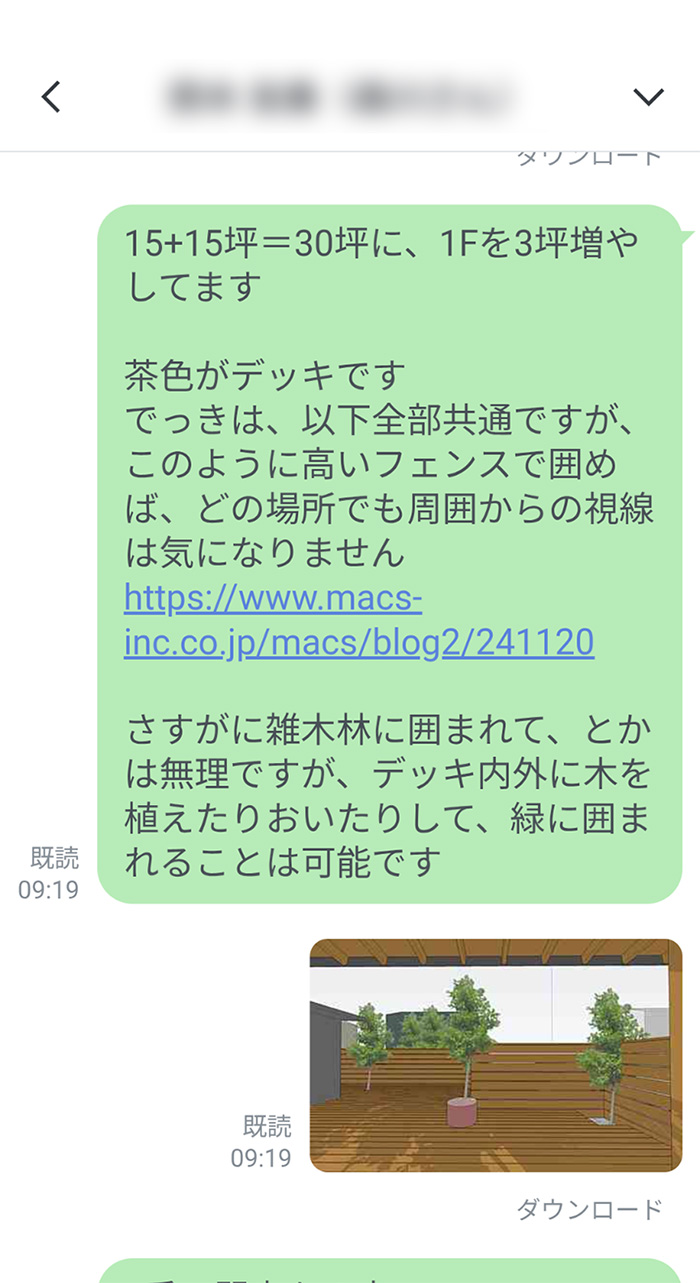This screenshot has width=700, height=1283.
Task: Tap ダウンロード under the deck image
Action: click(x=589, y=1209)
